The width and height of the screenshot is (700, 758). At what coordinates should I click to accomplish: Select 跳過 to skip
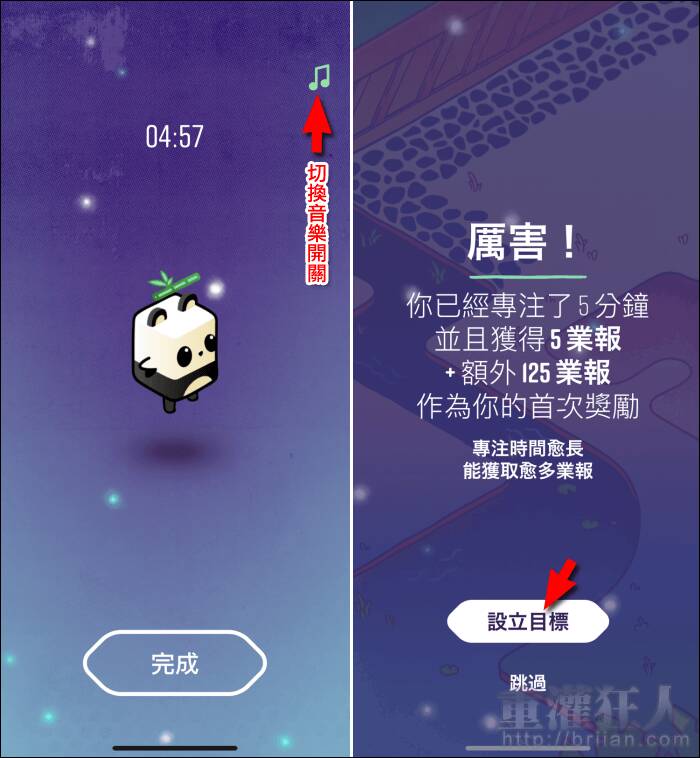coord(528,684)
